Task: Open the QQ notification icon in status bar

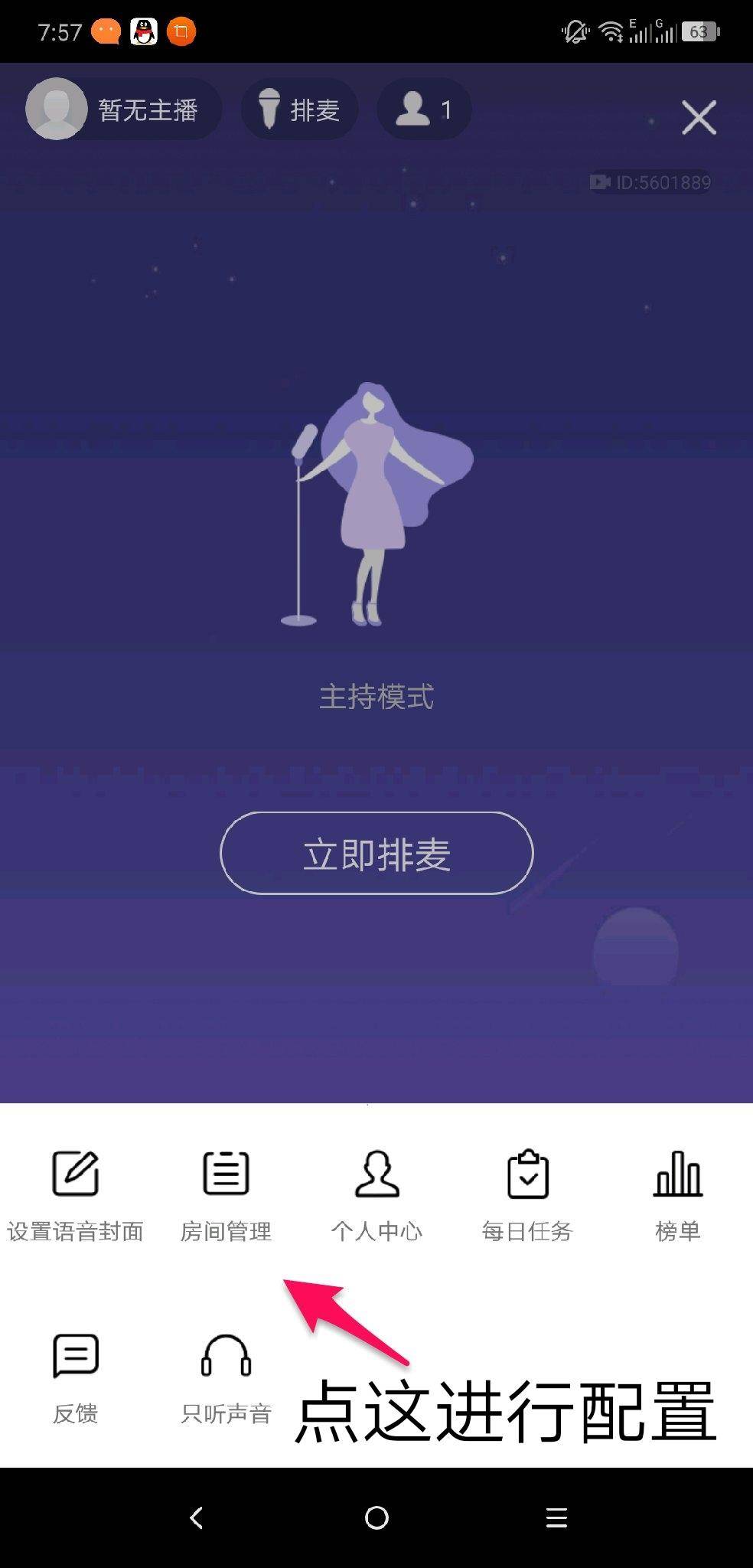Action: pyautogui.click(x=144, y=32)
